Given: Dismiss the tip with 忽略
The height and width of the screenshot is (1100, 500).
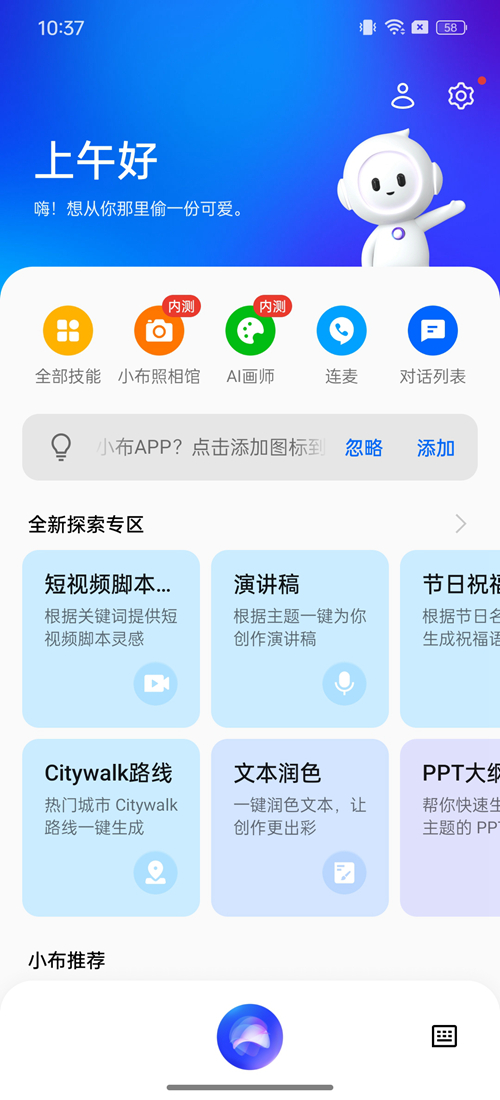Looking at the screenshot, I should (364, 448).
